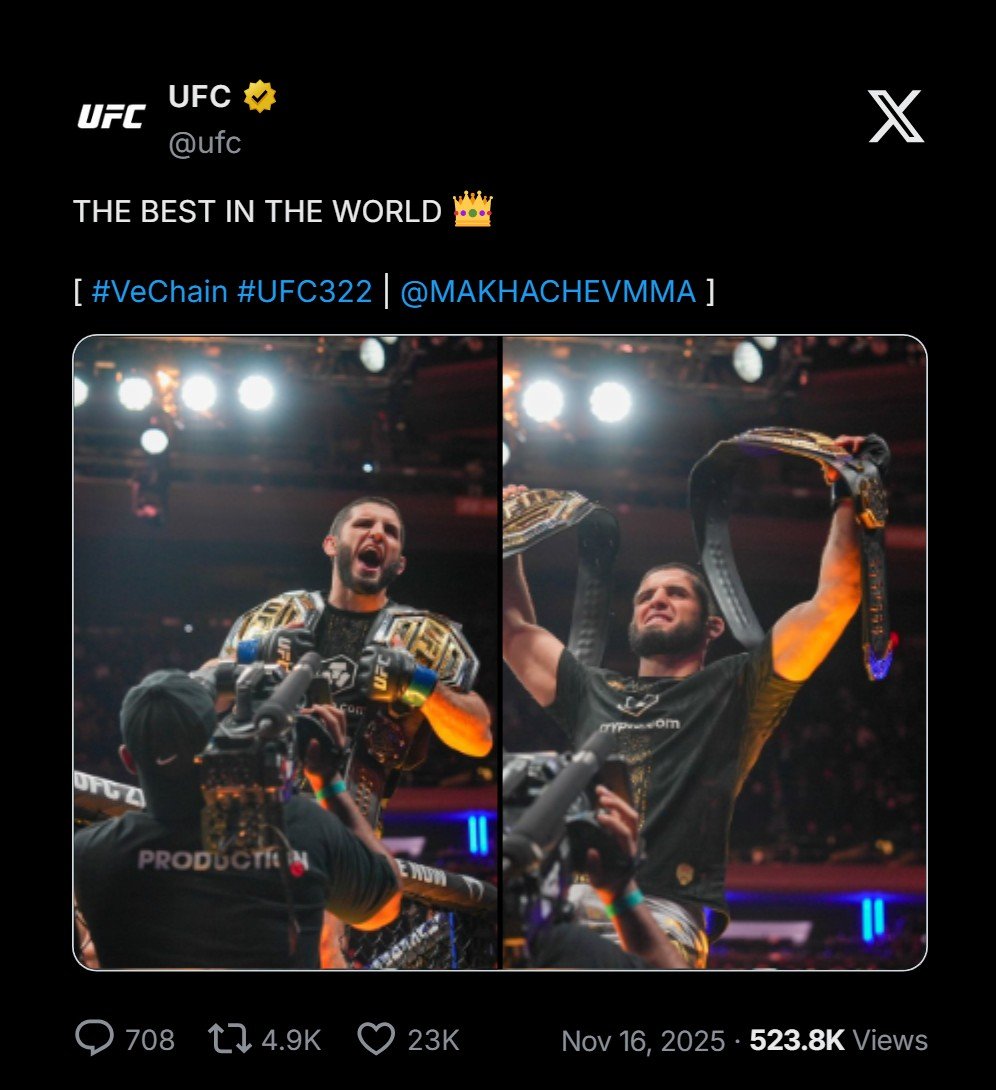Open the X logo link

(895, 116)
